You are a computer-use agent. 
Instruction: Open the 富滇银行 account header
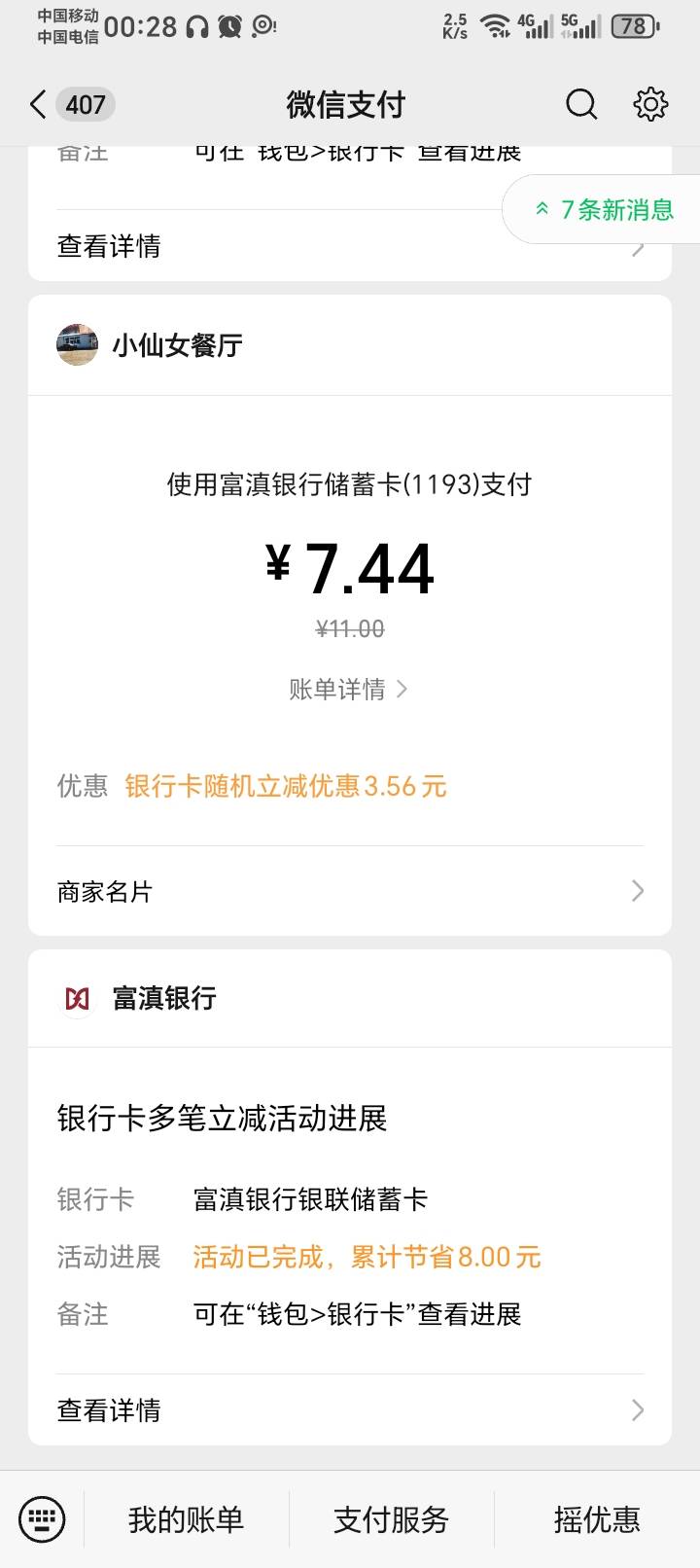coord(350,998)
